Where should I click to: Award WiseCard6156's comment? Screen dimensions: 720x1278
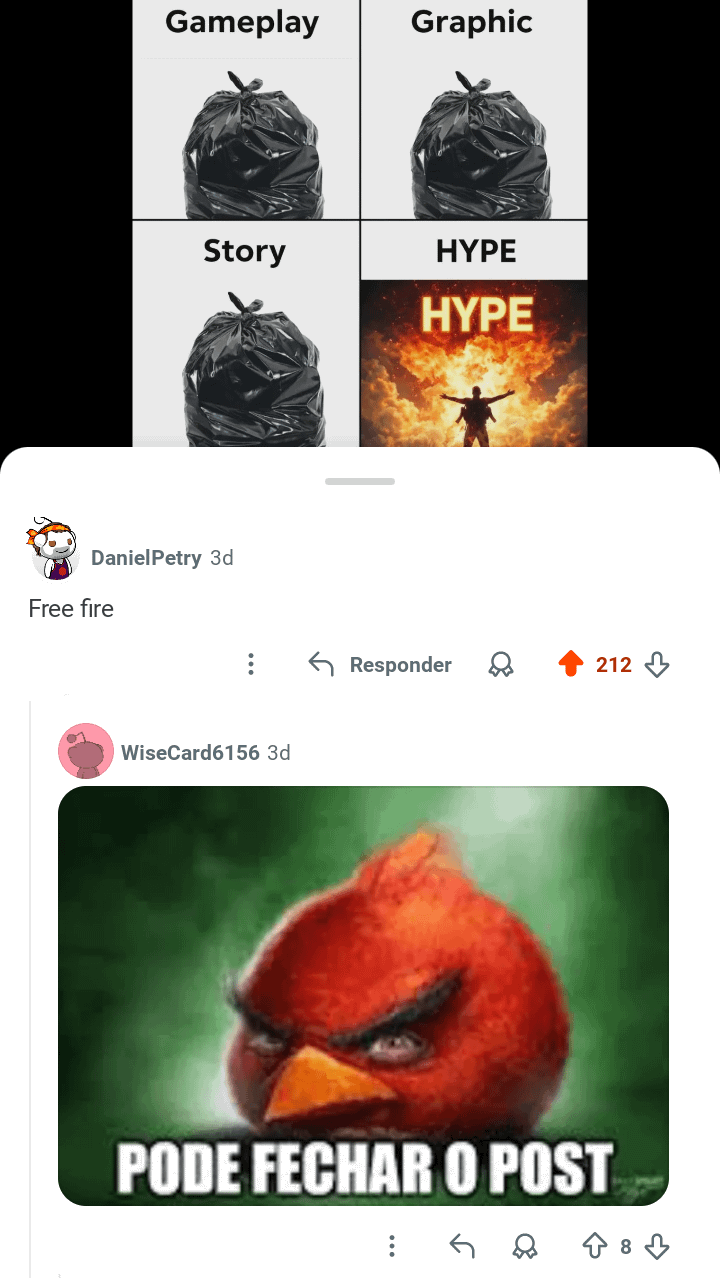[523, 1245]
